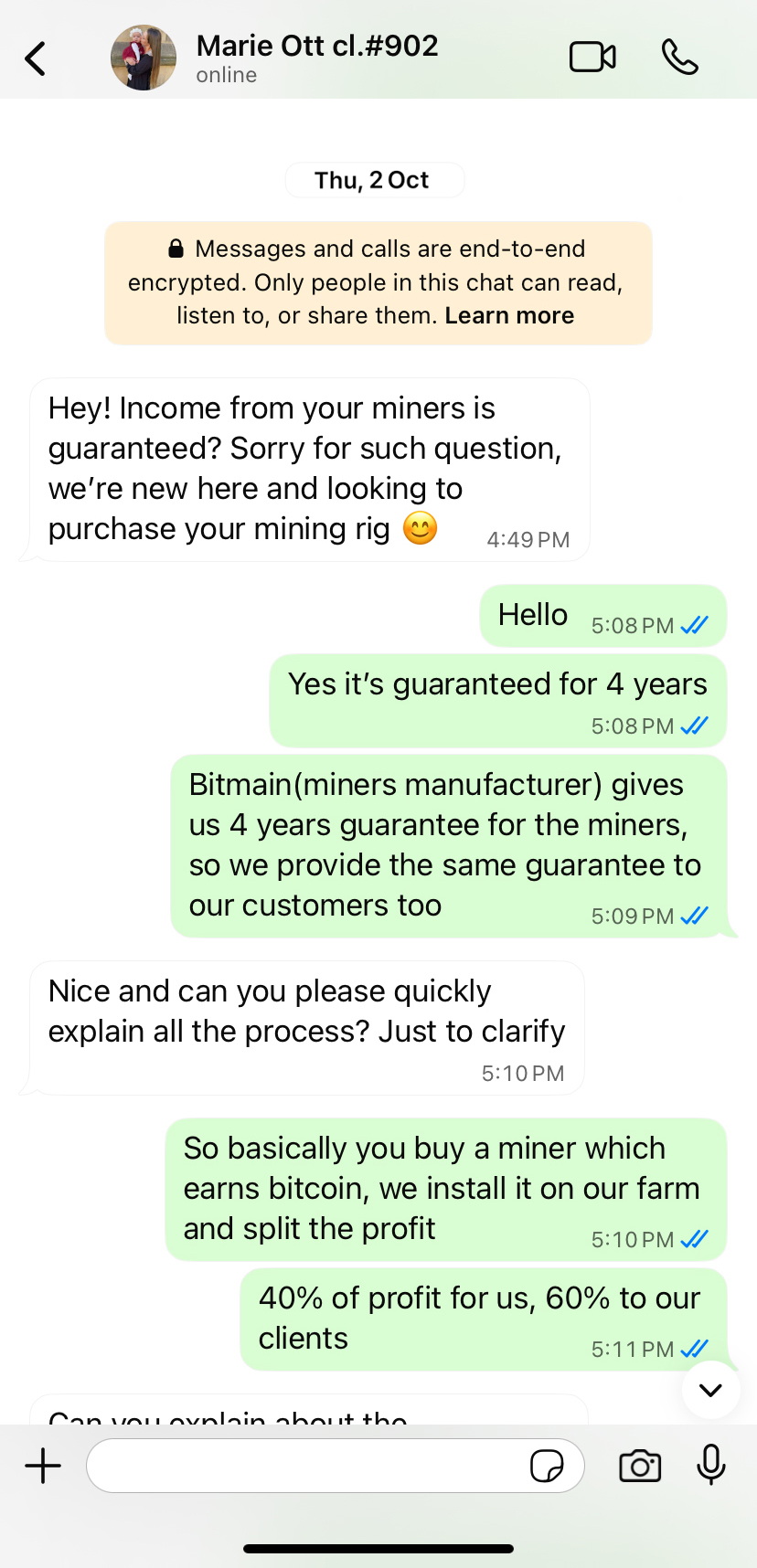Tap Learn more about encryption
This screenshot has width=757, height=1568.
click(509, 315)
